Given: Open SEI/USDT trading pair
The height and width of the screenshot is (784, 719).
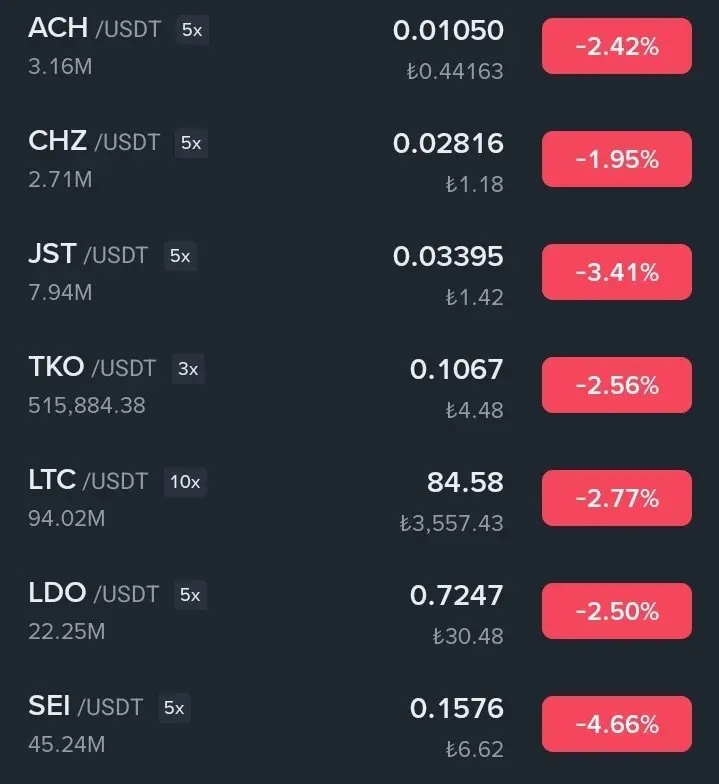Looking at the screenshot, I should (86, 707).
